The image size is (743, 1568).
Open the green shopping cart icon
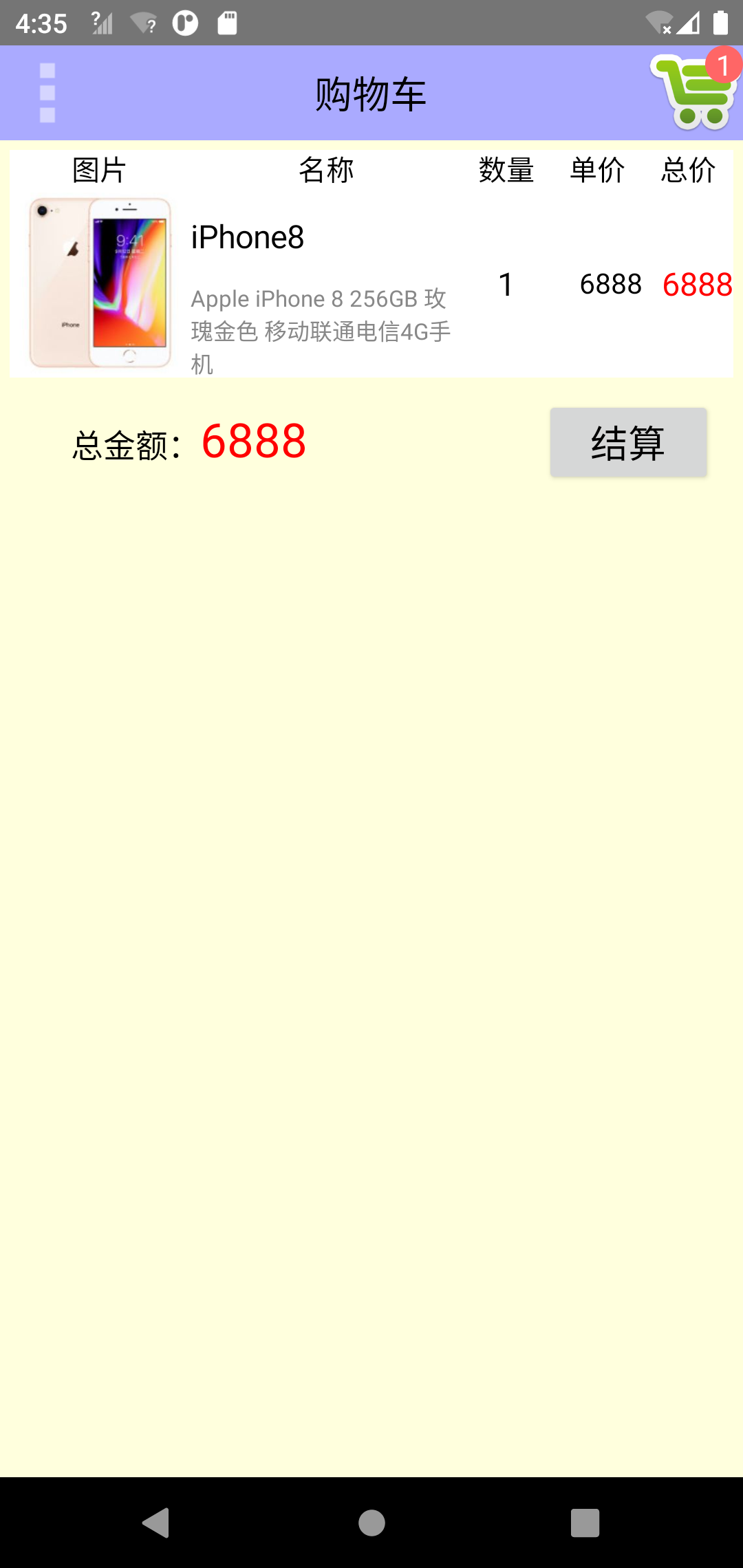691,93
